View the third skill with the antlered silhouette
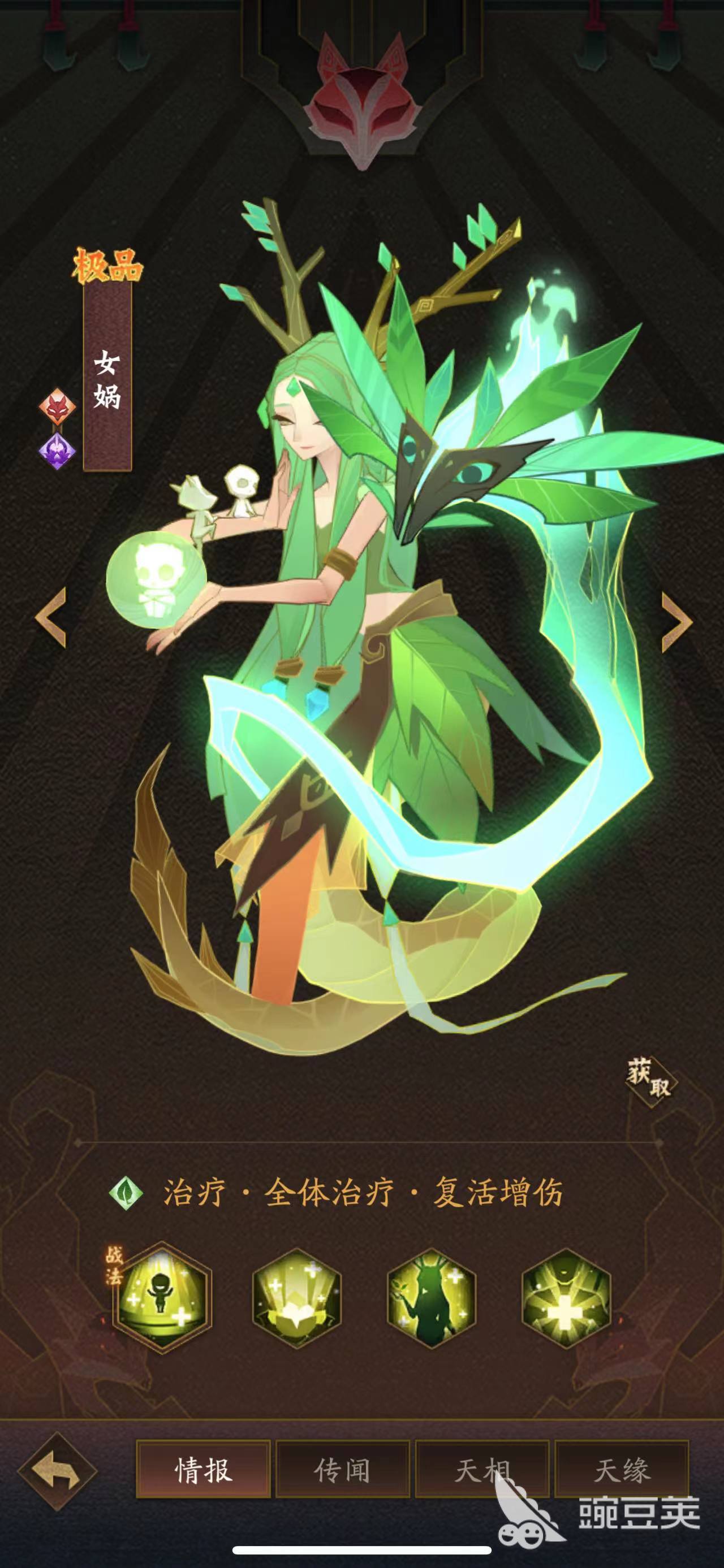The height and width of the screenshot is (1568, 724). pyautogui.click(x=431, y=1298)
